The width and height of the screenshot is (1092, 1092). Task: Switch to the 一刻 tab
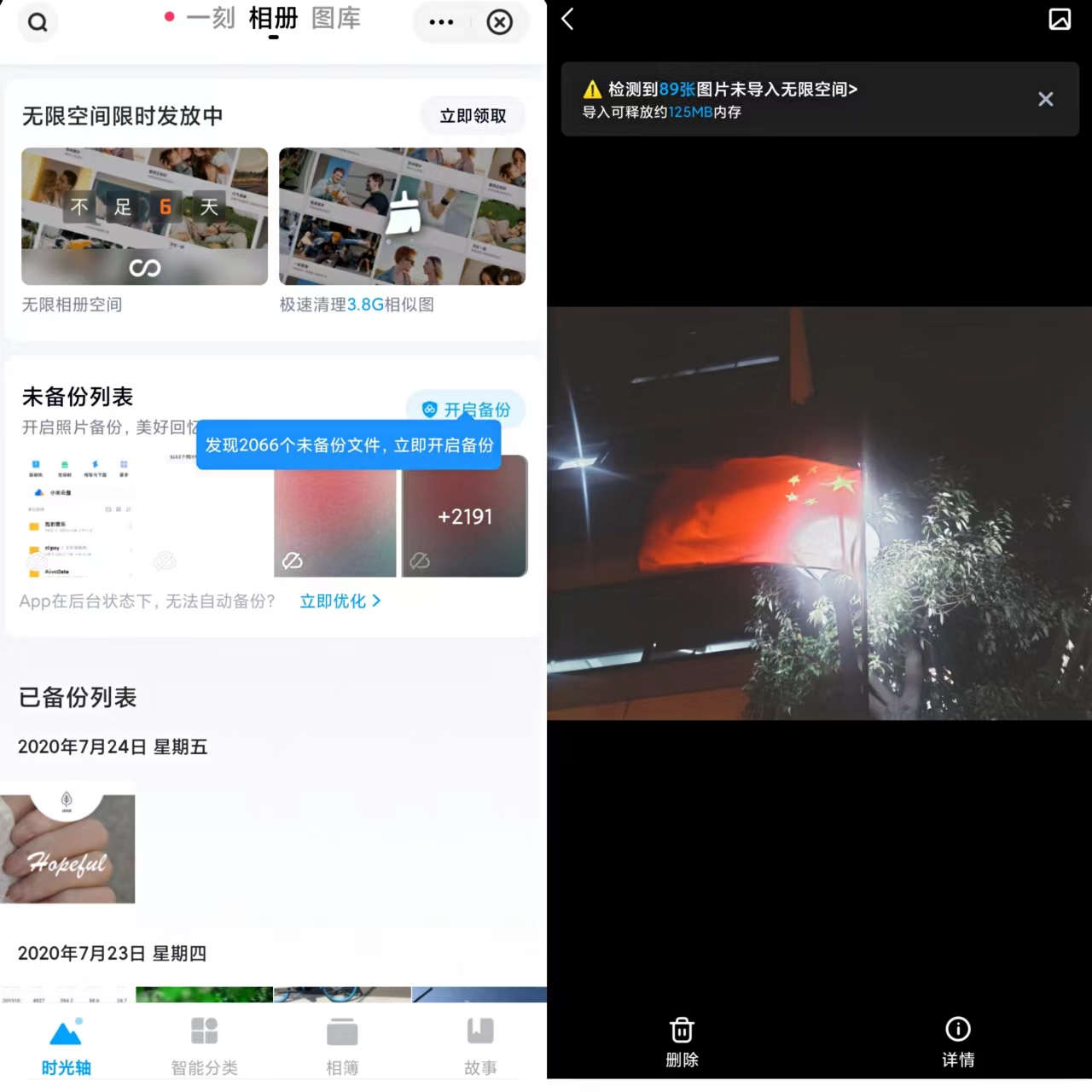210,19
